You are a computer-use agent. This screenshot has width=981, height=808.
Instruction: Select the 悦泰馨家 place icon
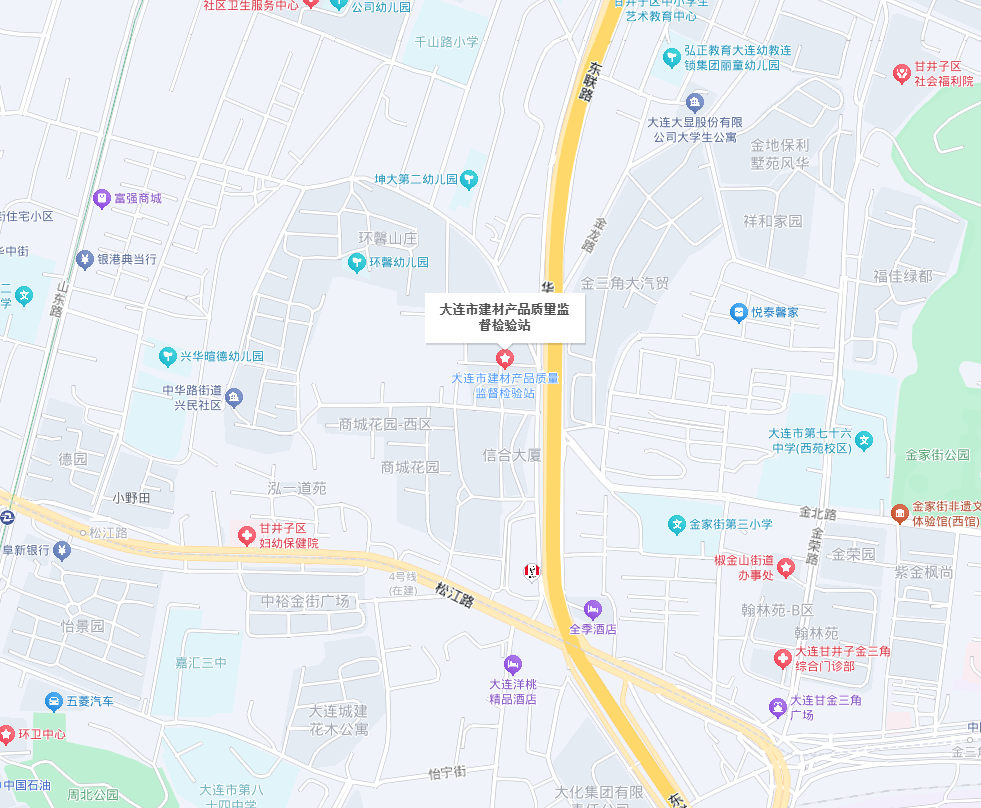click(x=738, y=313)
